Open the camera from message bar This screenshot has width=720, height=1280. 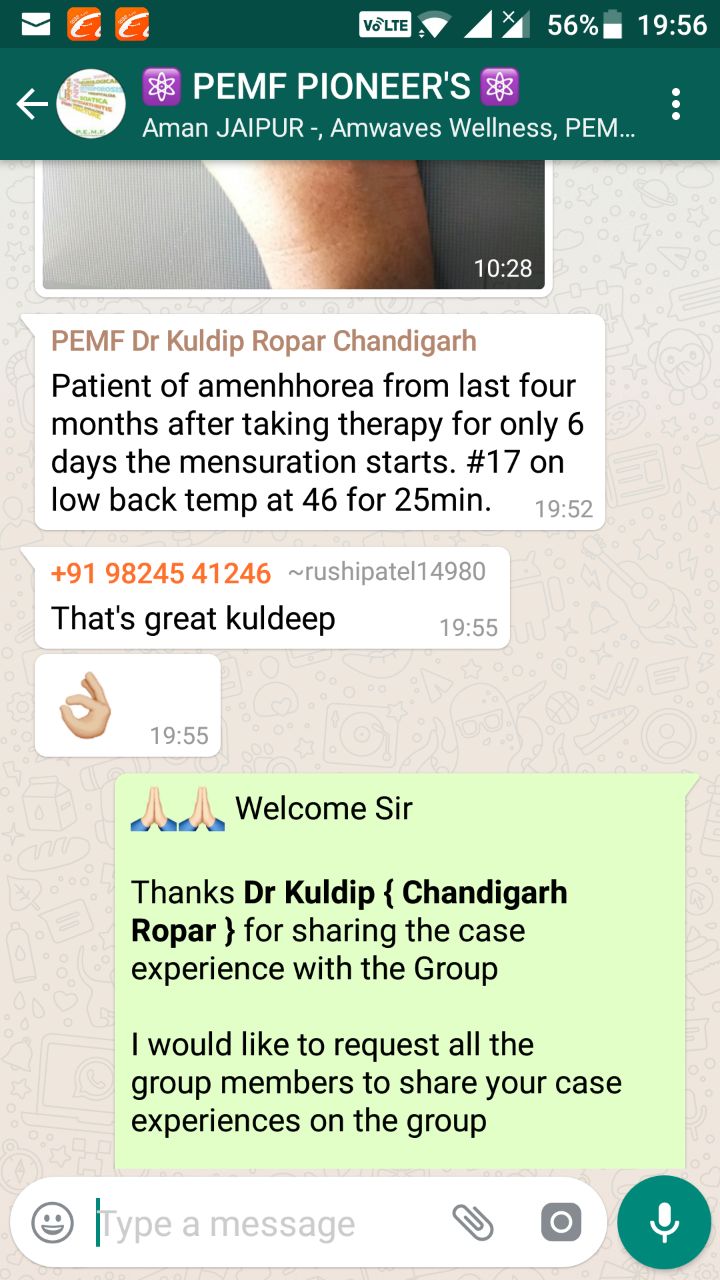pos(561,1222)
